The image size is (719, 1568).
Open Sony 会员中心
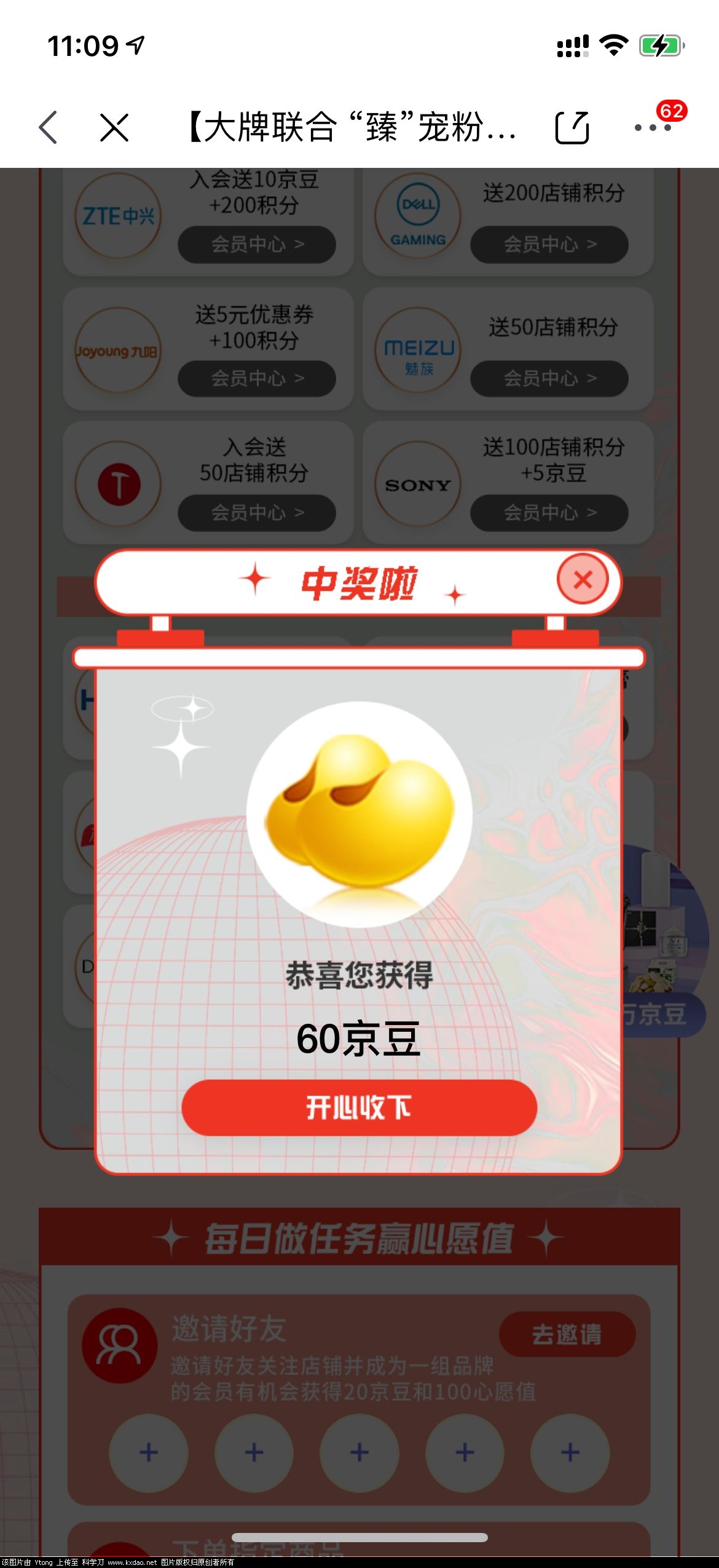pyautogui.click(x=549, y=513)
